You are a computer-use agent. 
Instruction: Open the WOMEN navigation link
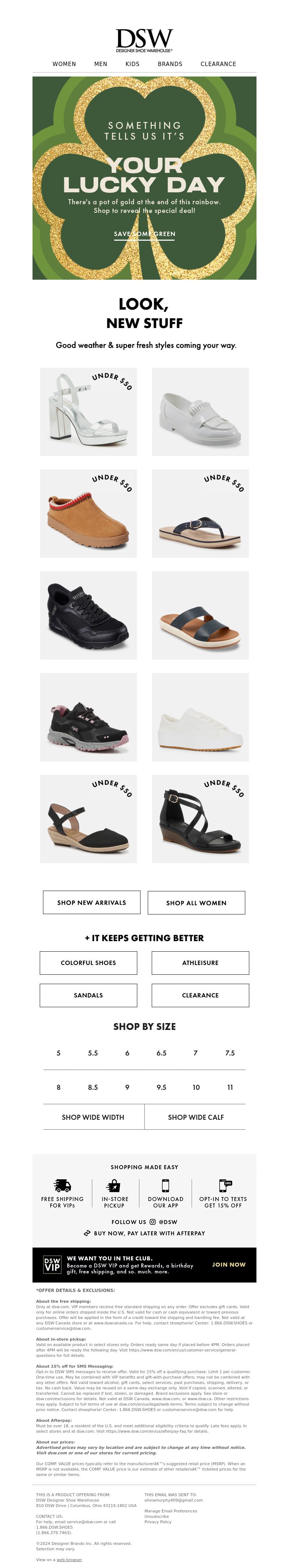point(64,64)
